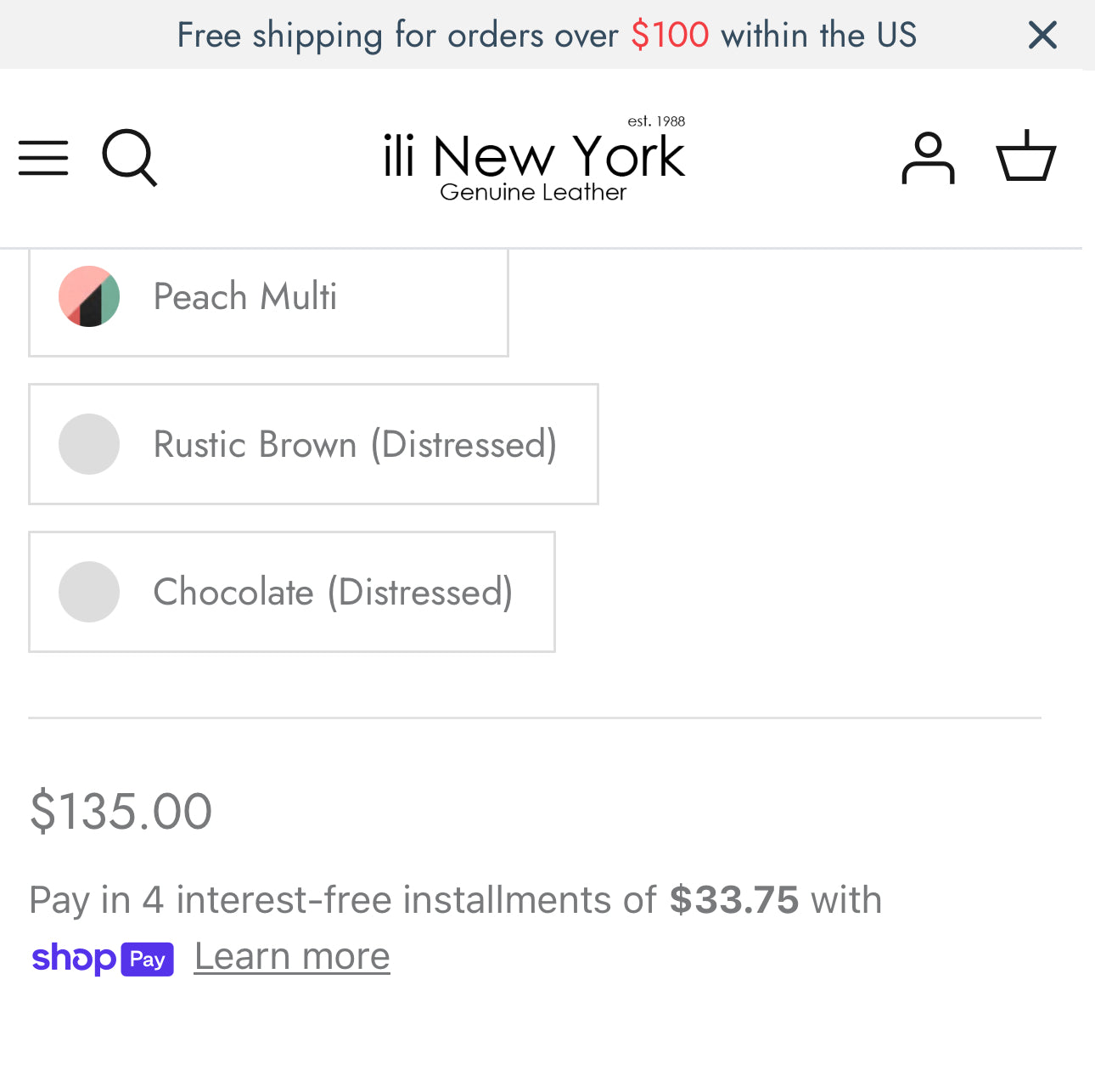Go to the account page
The image size is (1095, 1092).
click(x=928, y=158)
